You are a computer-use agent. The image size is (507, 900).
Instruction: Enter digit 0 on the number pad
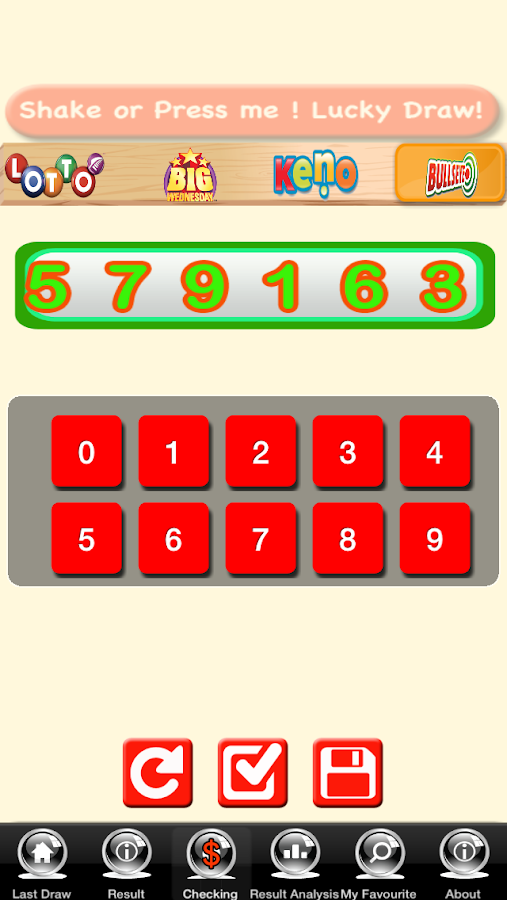pos(87,451)
